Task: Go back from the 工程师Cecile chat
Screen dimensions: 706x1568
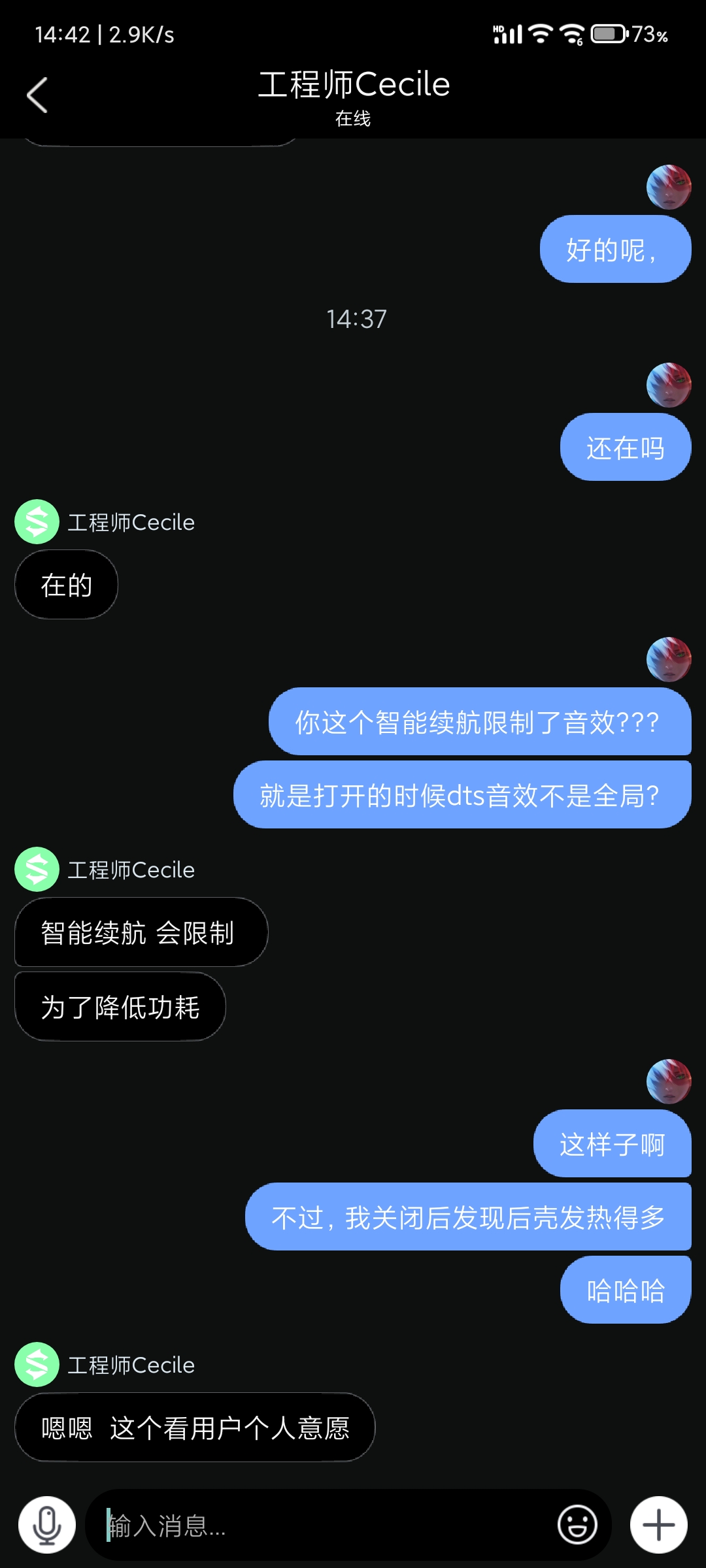Action: tap(37, 95)
